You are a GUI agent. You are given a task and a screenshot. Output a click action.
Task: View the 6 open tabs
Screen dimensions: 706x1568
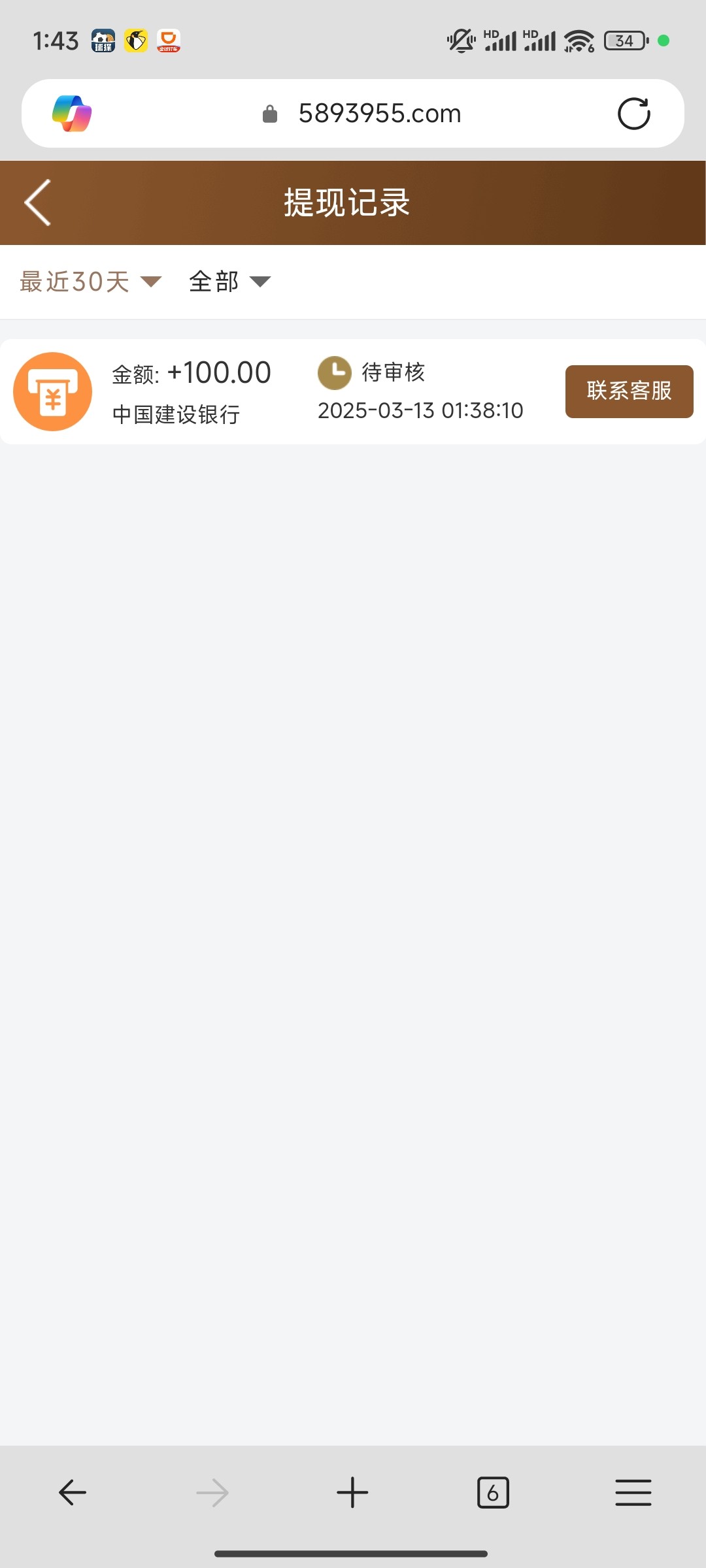[493, 1492]
